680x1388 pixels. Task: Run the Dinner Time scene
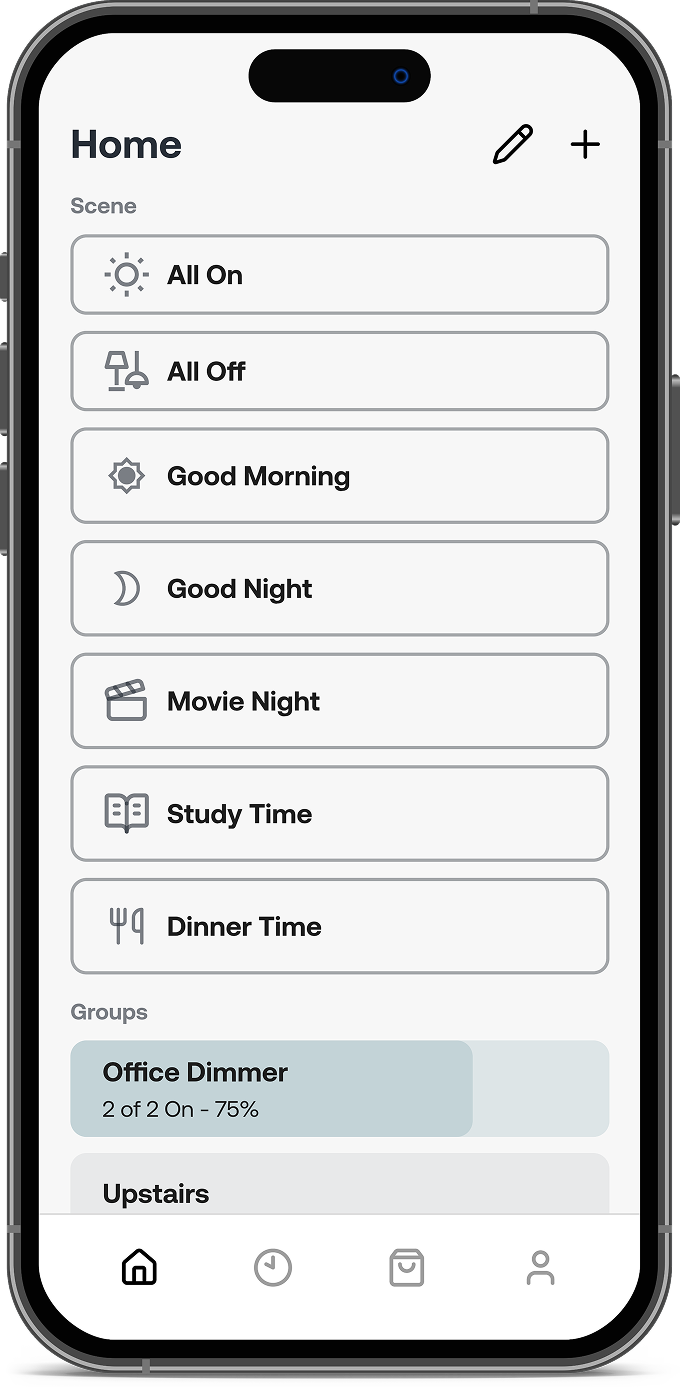coord(339,926)
